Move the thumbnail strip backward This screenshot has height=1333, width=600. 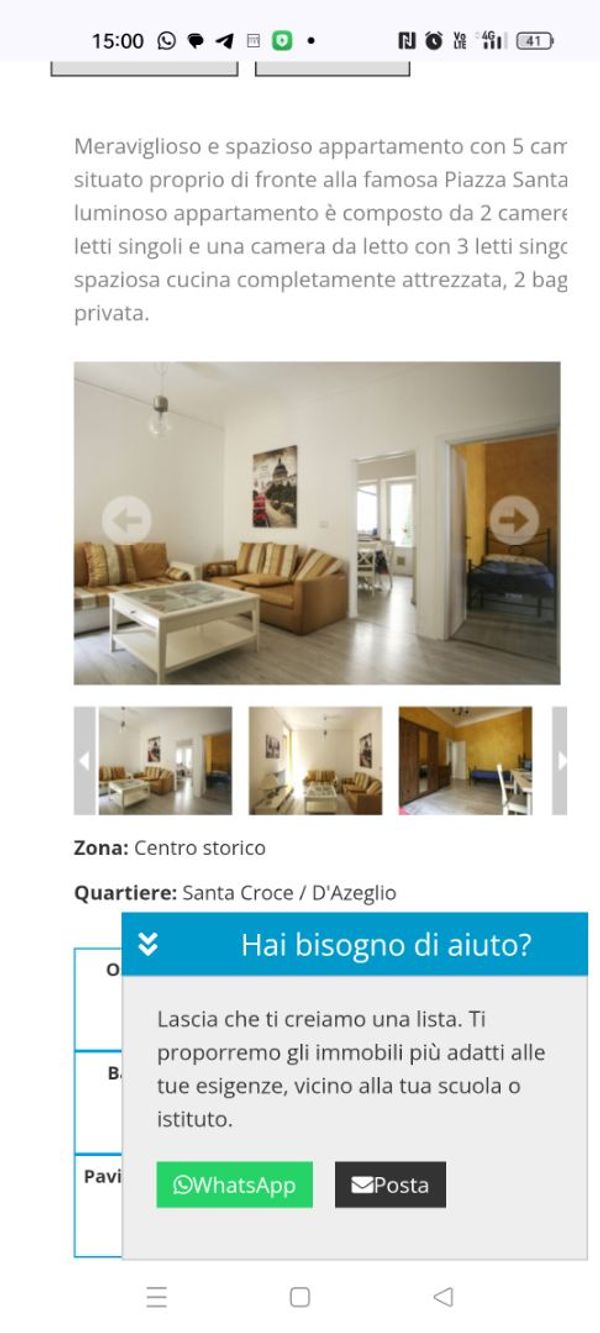coord(84,760)
